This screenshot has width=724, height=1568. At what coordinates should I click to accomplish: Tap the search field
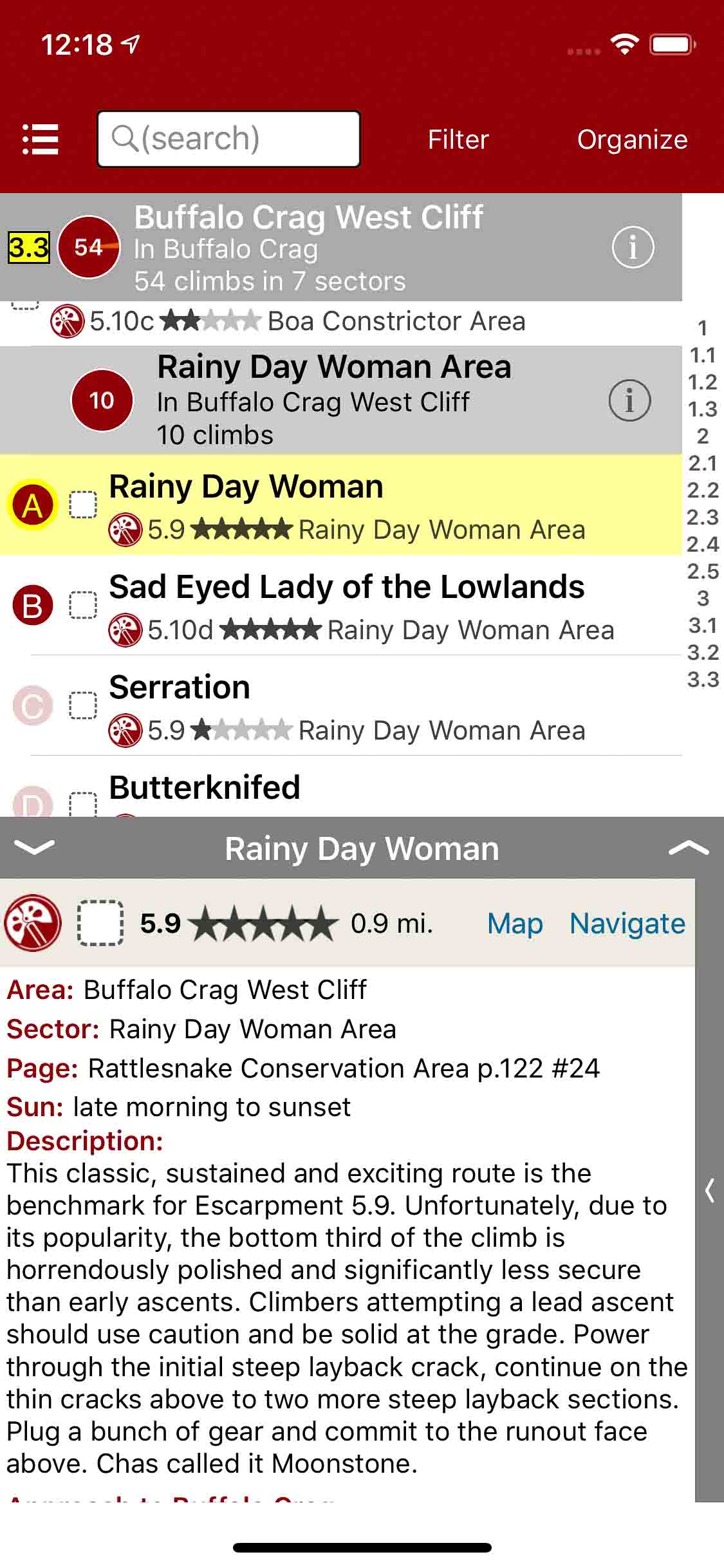click(228, 139)
